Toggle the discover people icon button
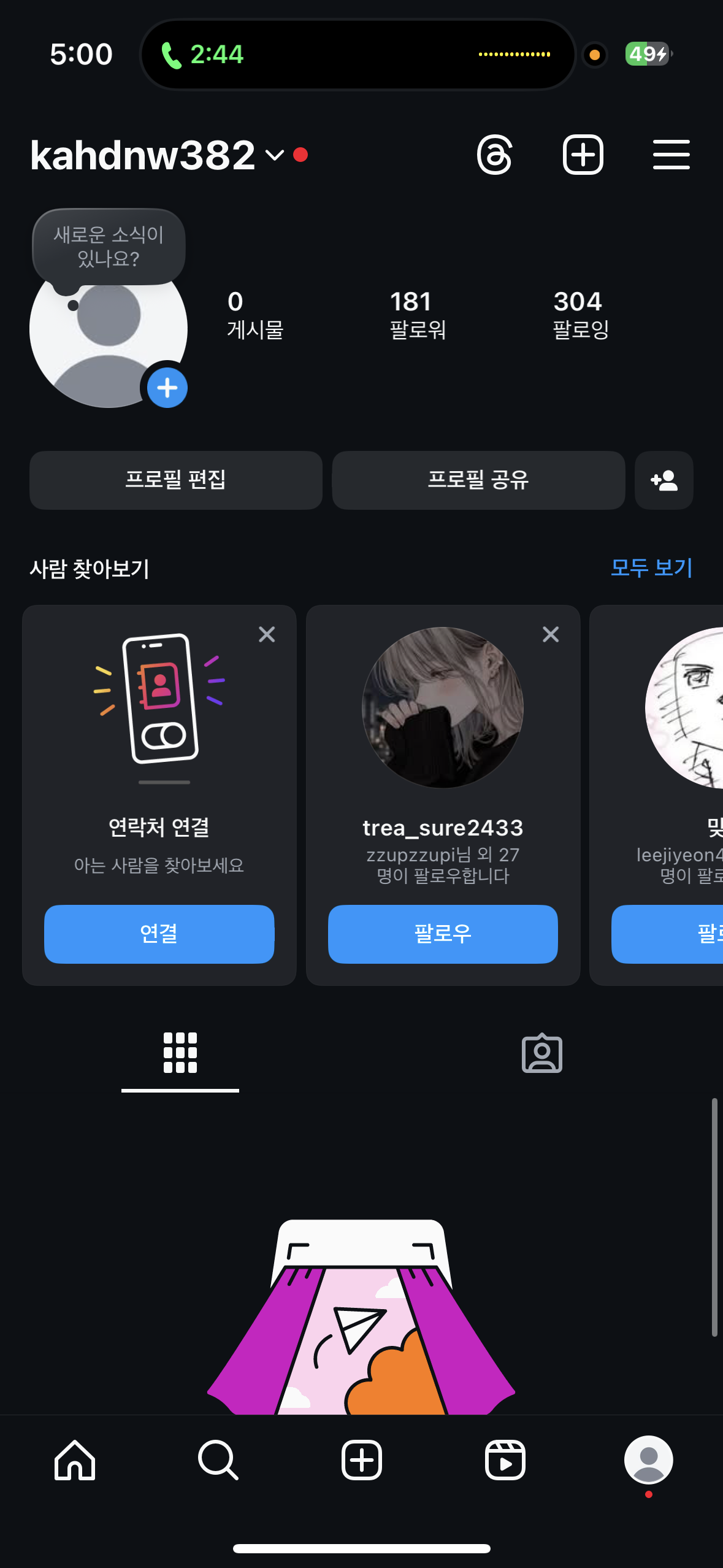The width and height of the screenshot is (723, 1568). [664, 480]
